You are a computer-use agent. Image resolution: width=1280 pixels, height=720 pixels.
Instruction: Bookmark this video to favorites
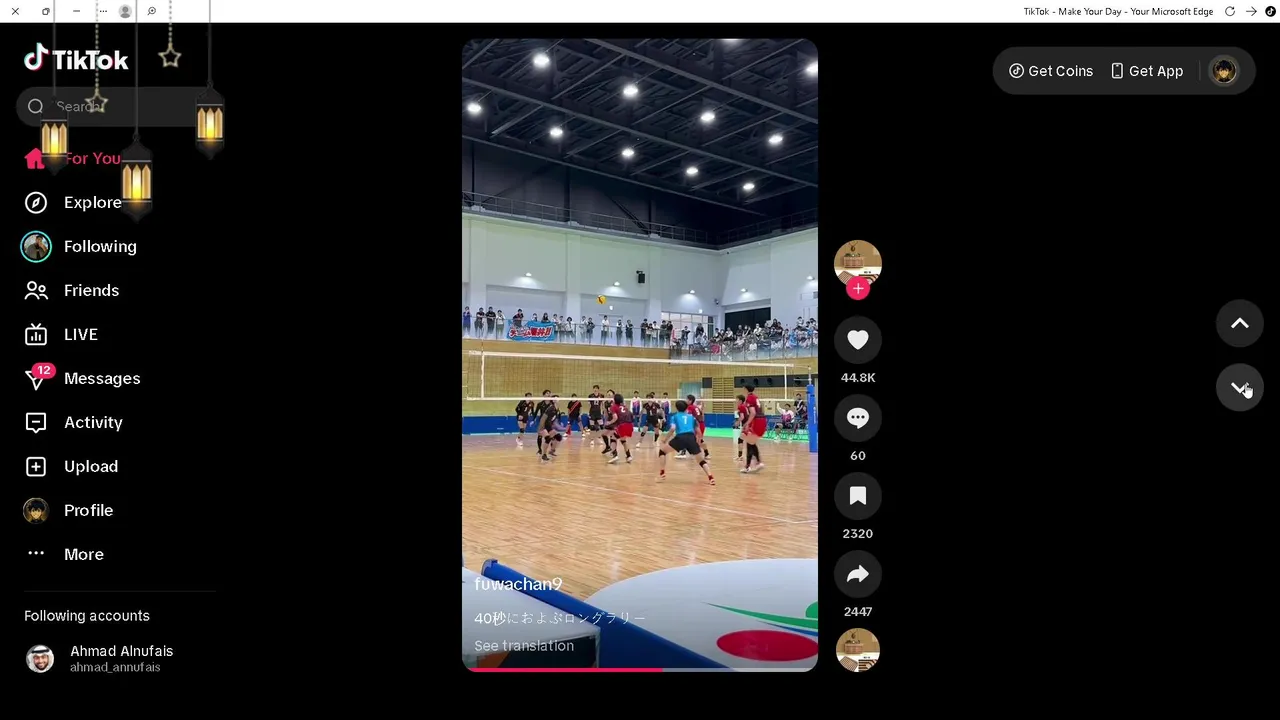(857, 497)
